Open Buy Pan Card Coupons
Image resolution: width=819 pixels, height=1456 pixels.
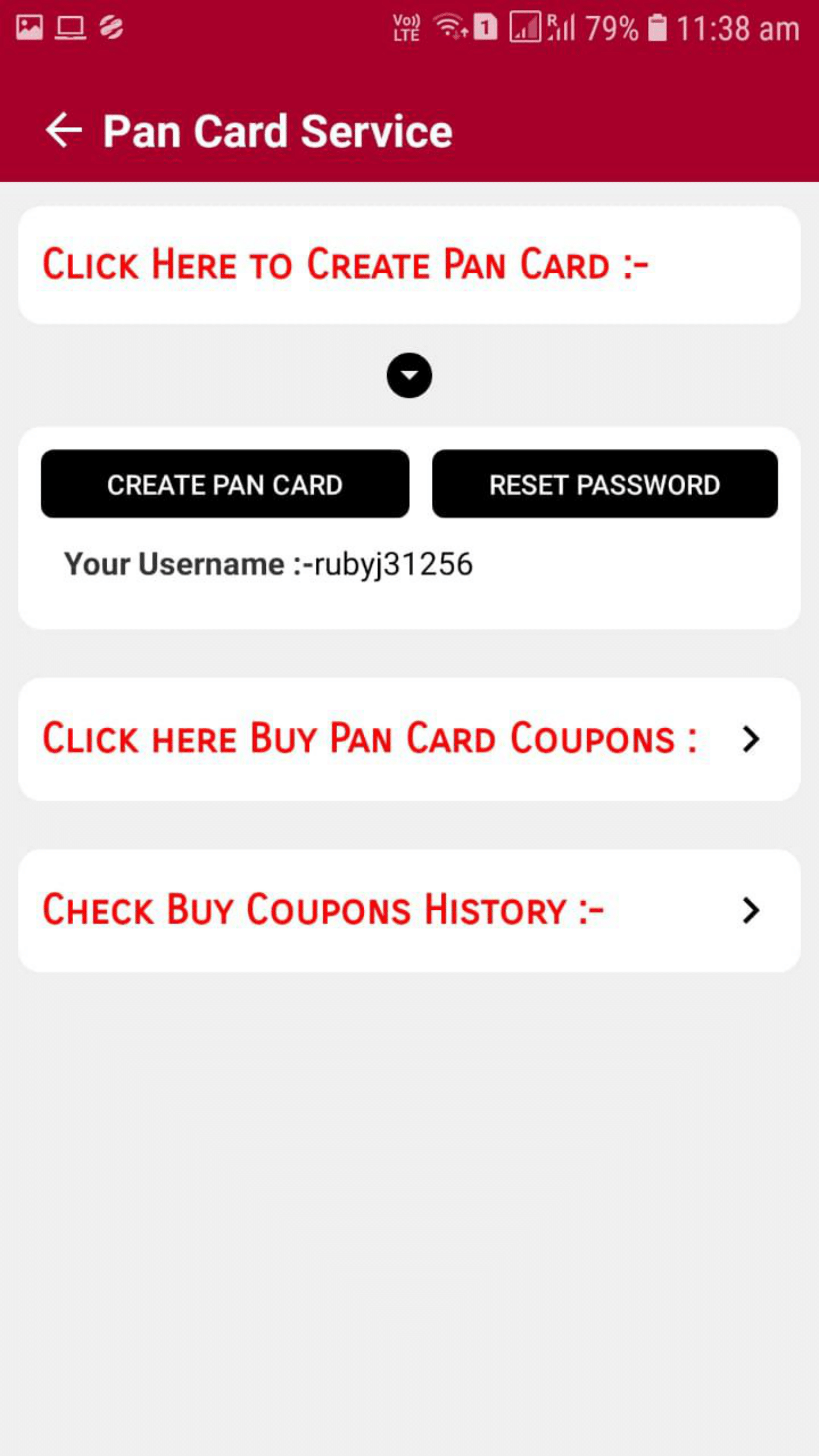coord(409,739)
